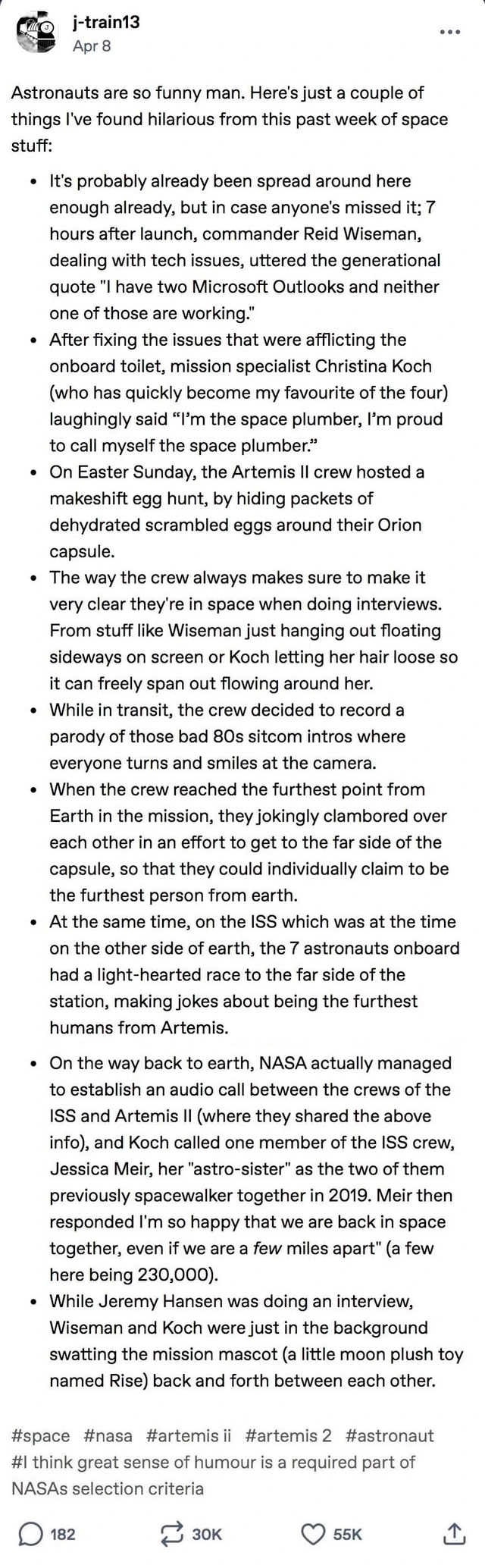Like this post
485x1568 pixels.
pos(331,1534)
